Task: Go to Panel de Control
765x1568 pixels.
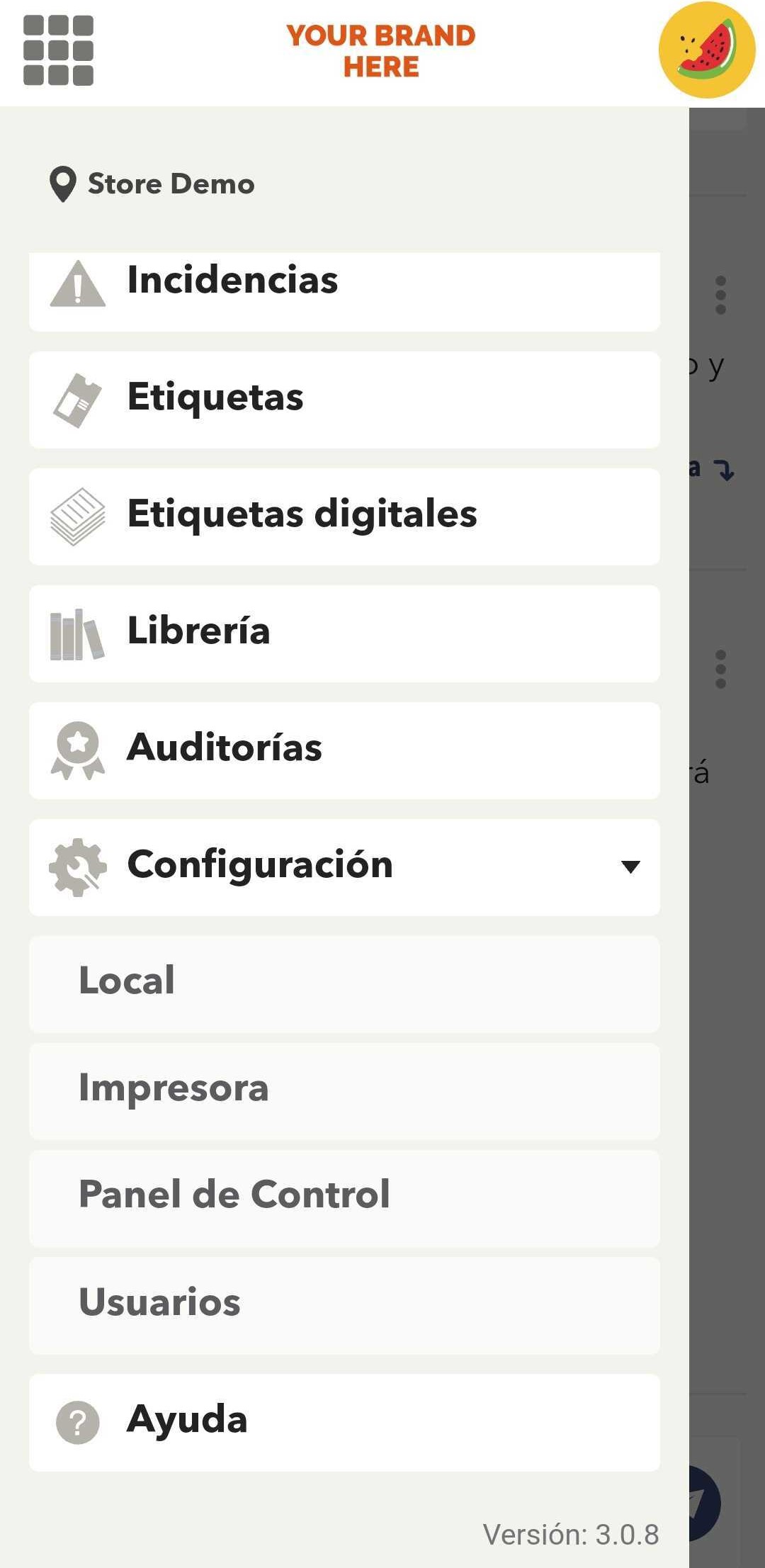Action: (344, 1198)
